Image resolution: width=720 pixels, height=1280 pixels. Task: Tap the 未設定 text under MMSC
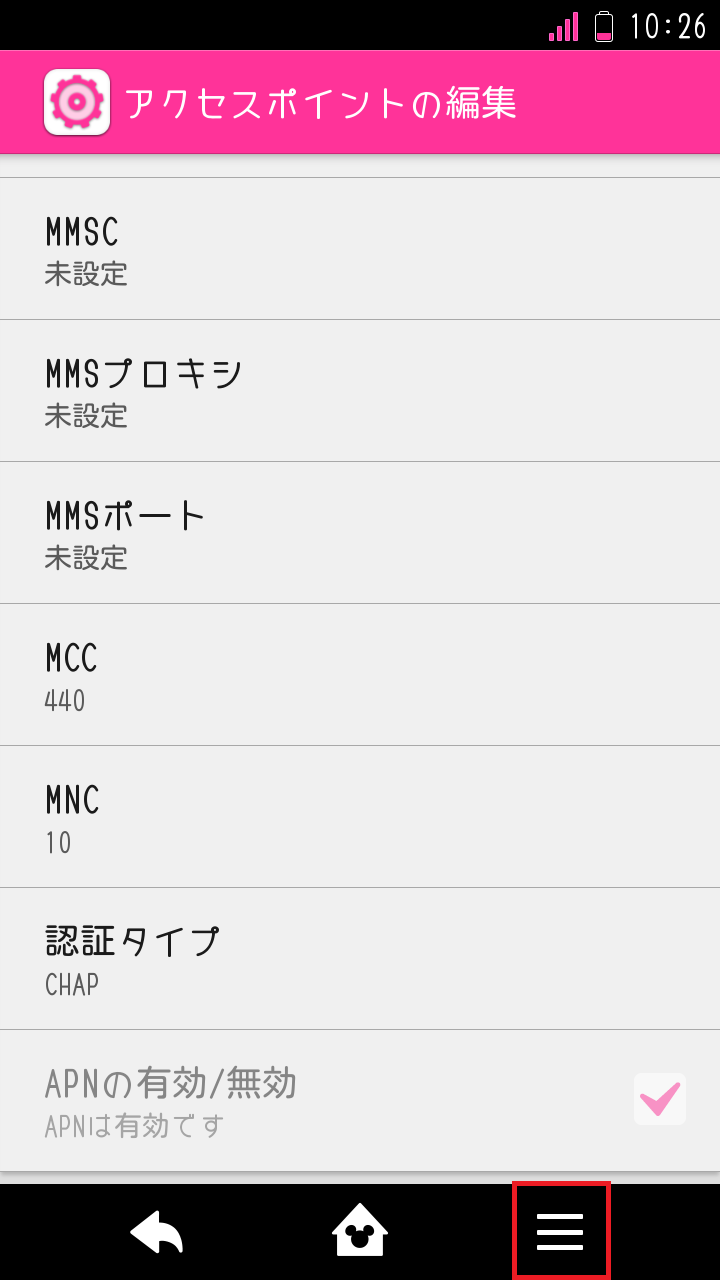click(x=85, y=275)
